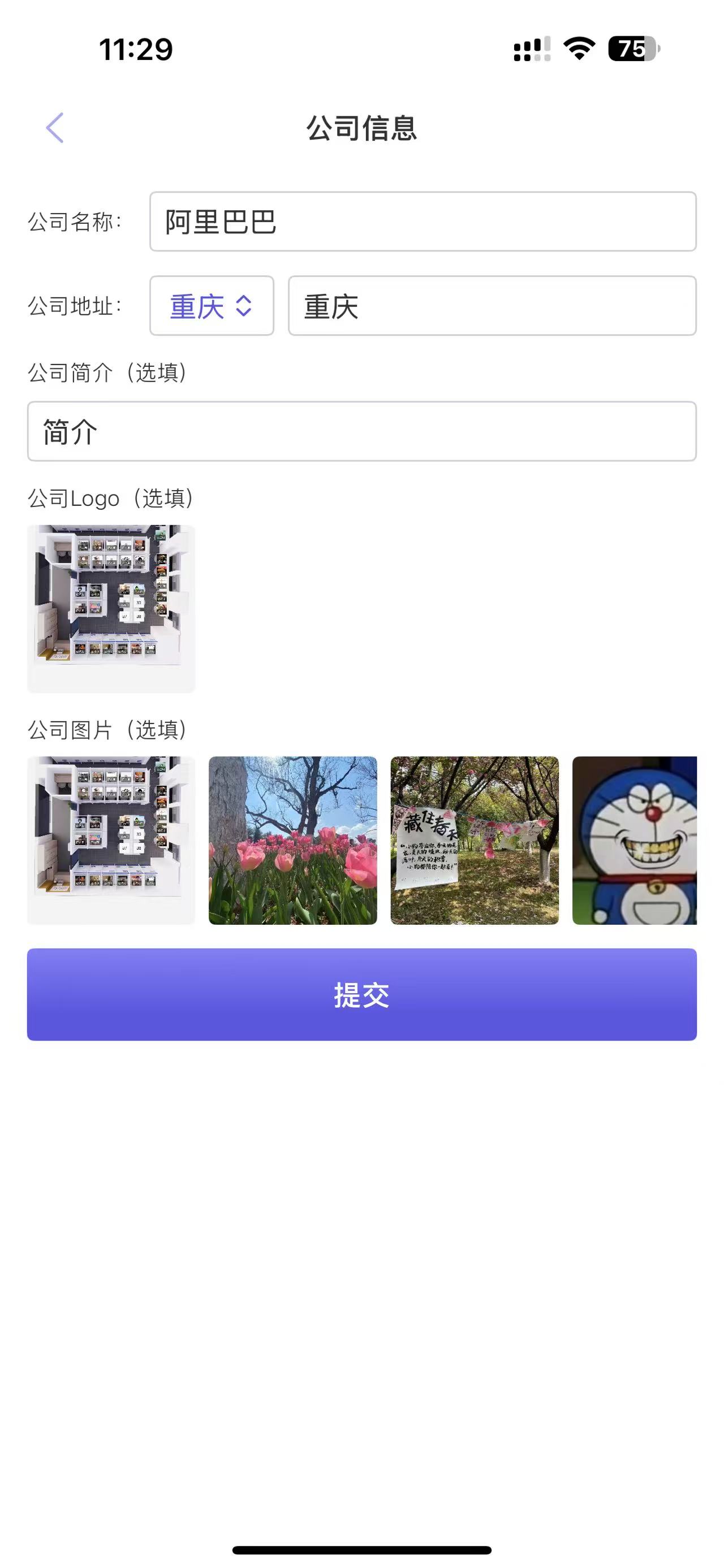Open the picture with the 藏住春天 banner

coord(475,840)
